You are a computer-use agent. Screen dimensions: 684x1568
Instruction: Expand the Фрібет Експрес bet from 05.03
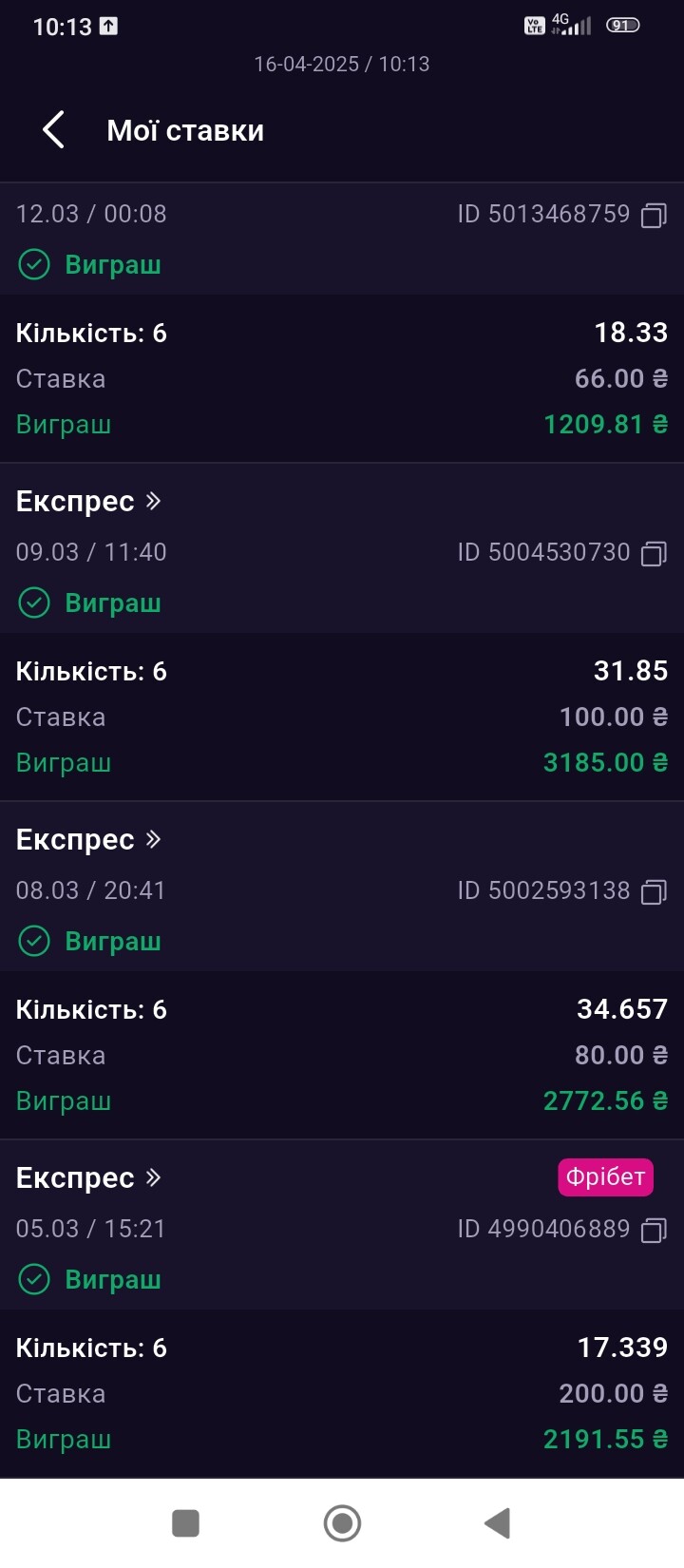[89, 1177]
